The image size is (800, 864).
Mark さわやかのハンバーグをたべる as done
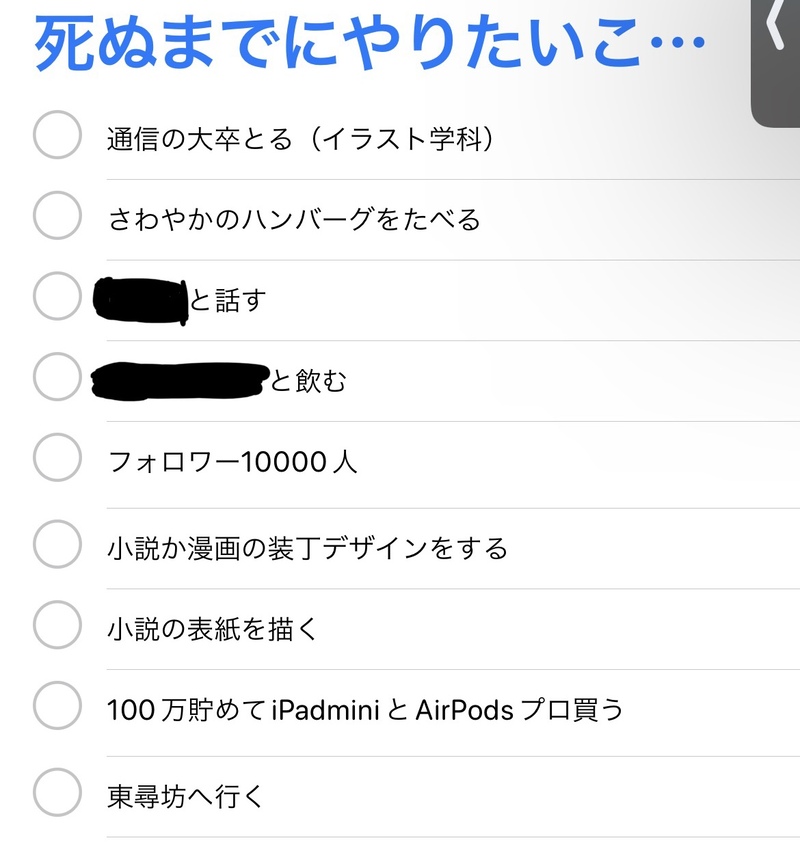point(57,216)
